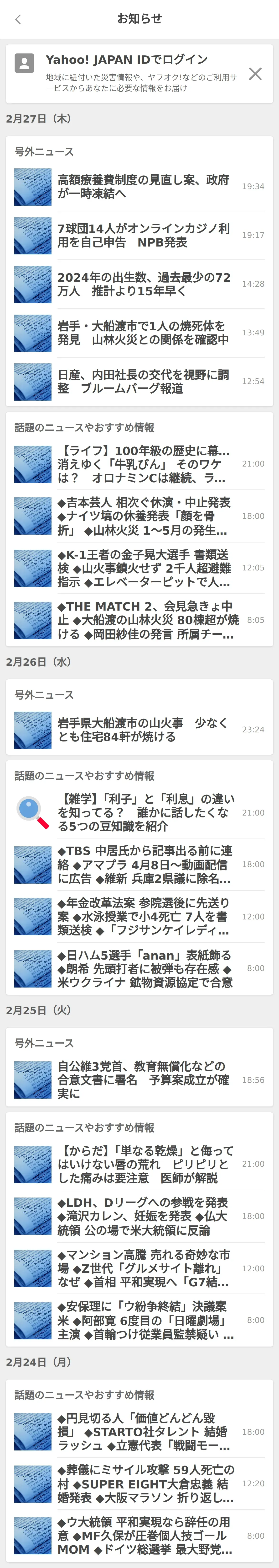The height and width of the screenshot is (1568, 279).
Task: Read the 自公維3党首、教育無償化 news item
Action: 144,1080
